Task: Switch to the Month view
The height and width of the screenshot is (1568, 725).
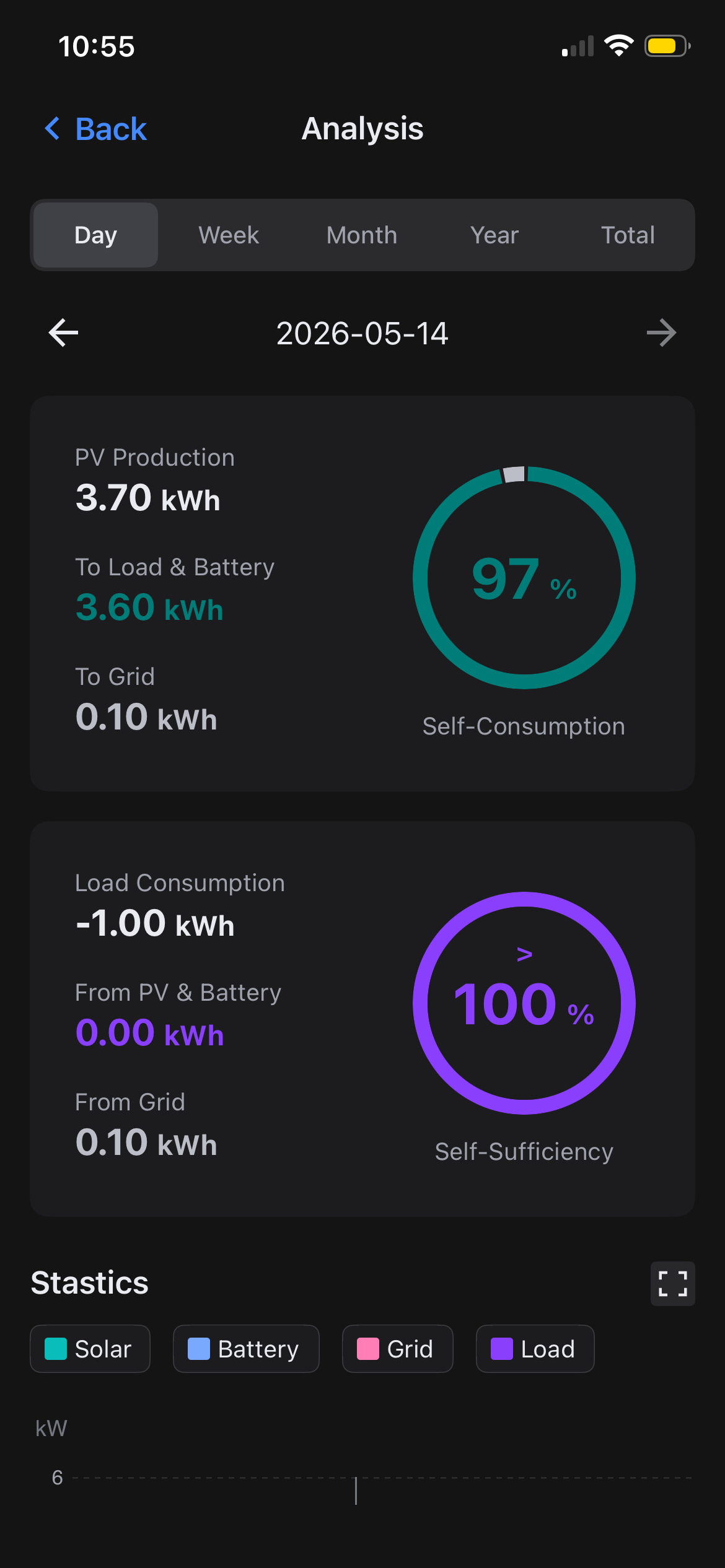Action: pos(362,235)
